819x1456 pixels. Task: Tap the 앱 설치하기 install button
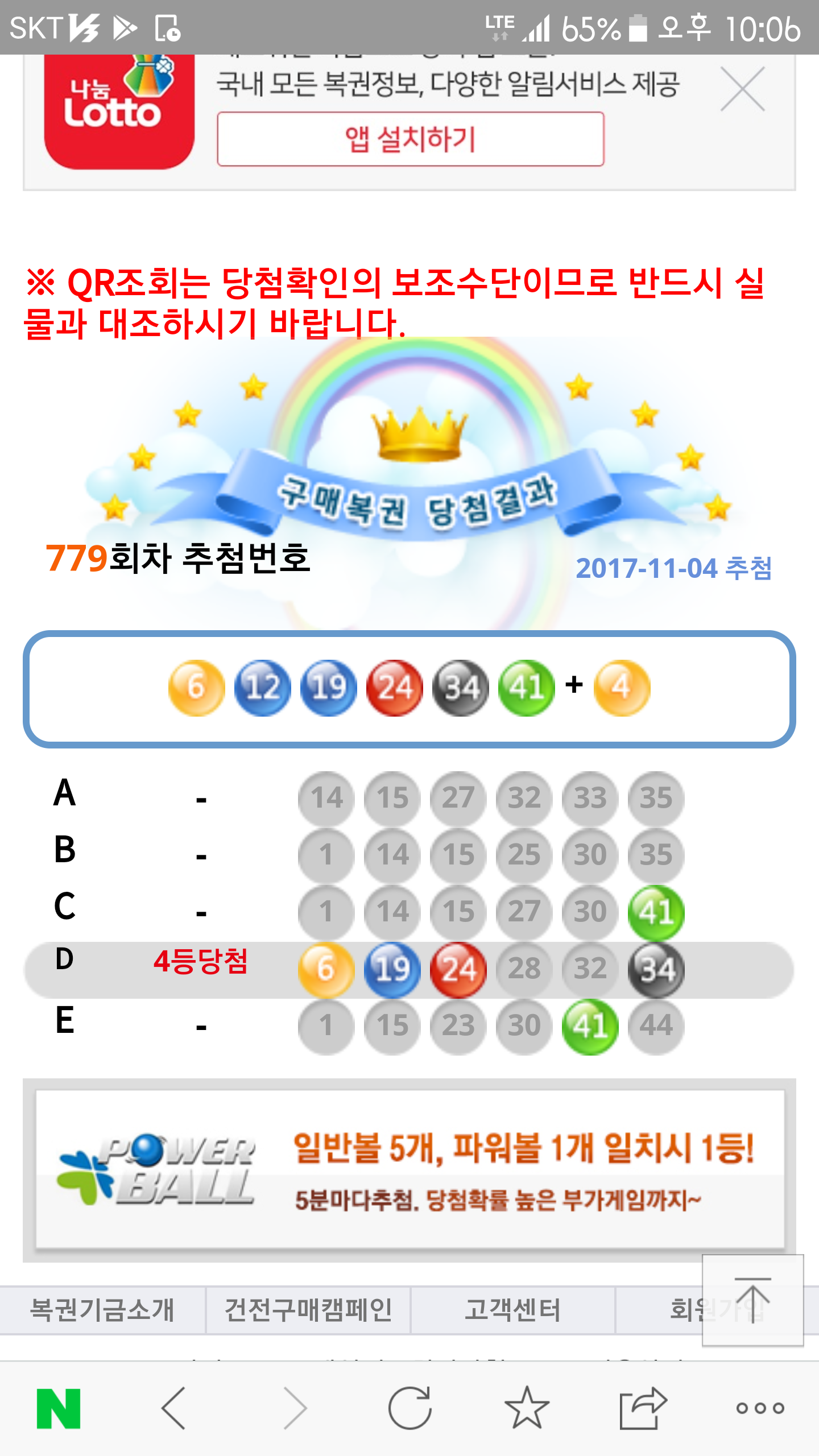[x=410, y=139]
